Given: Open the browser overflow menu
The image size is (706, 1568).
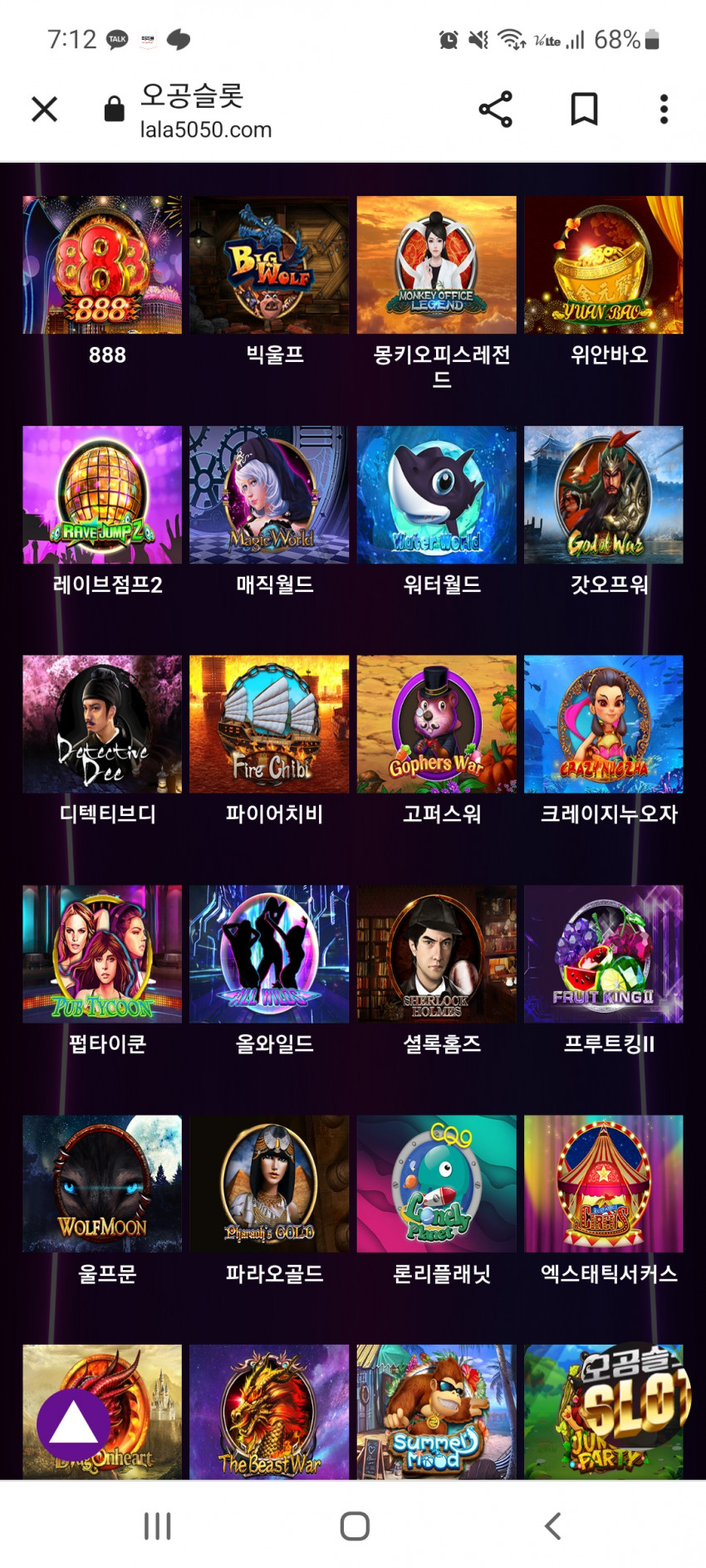Looking at the screenshot, I should 664,109.
